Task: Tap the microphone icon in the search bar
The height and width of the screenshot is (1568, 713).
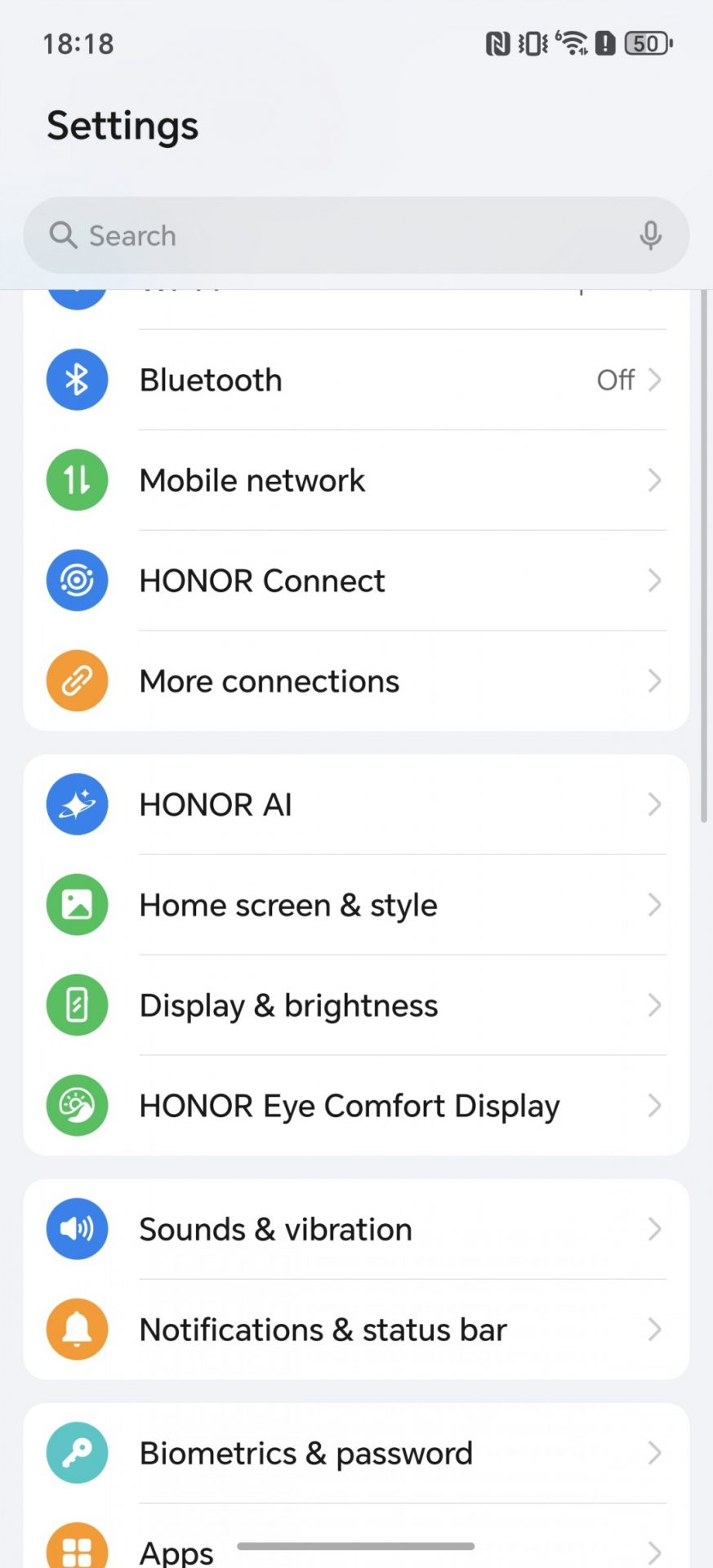Action: point(650,235)
